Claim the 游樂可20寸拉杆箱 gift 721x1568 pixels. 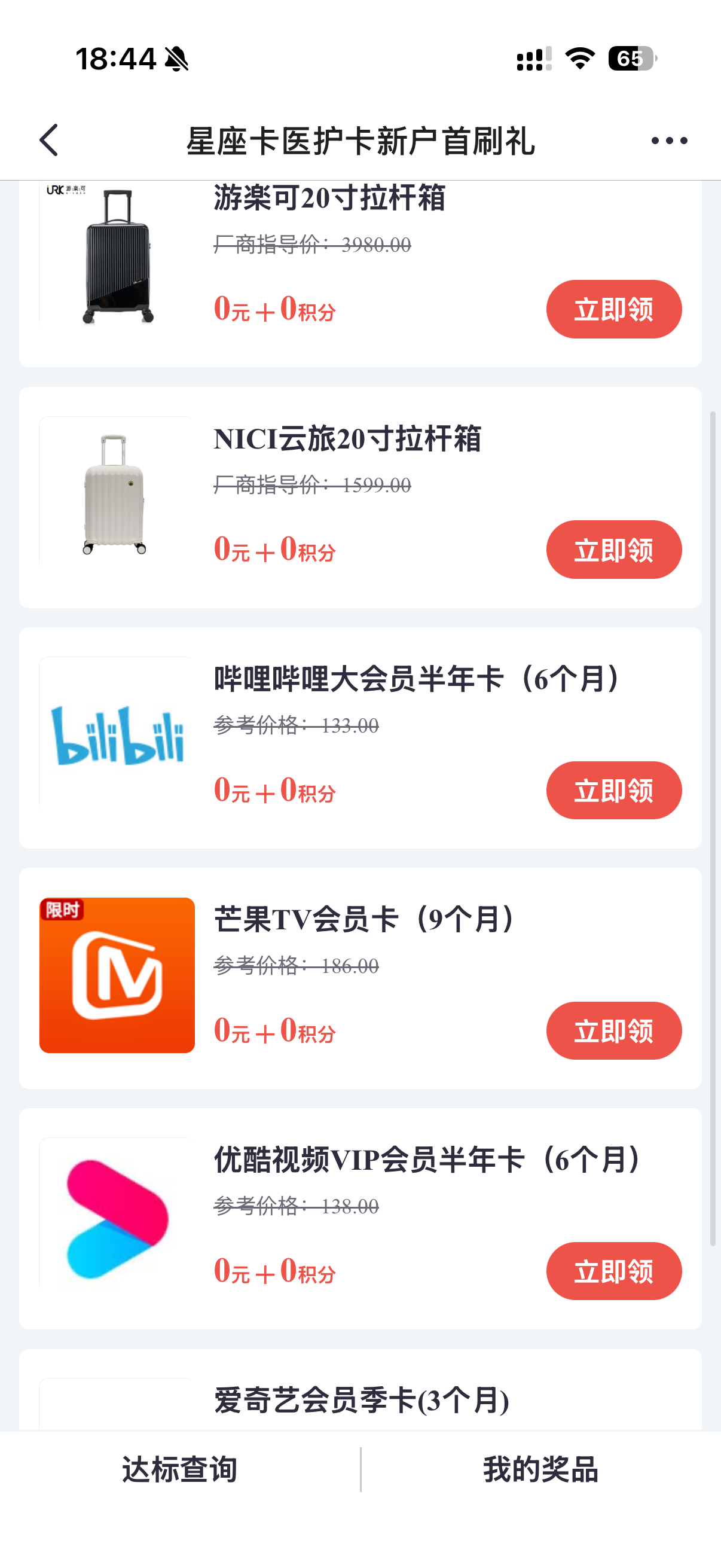click(613, 309)
